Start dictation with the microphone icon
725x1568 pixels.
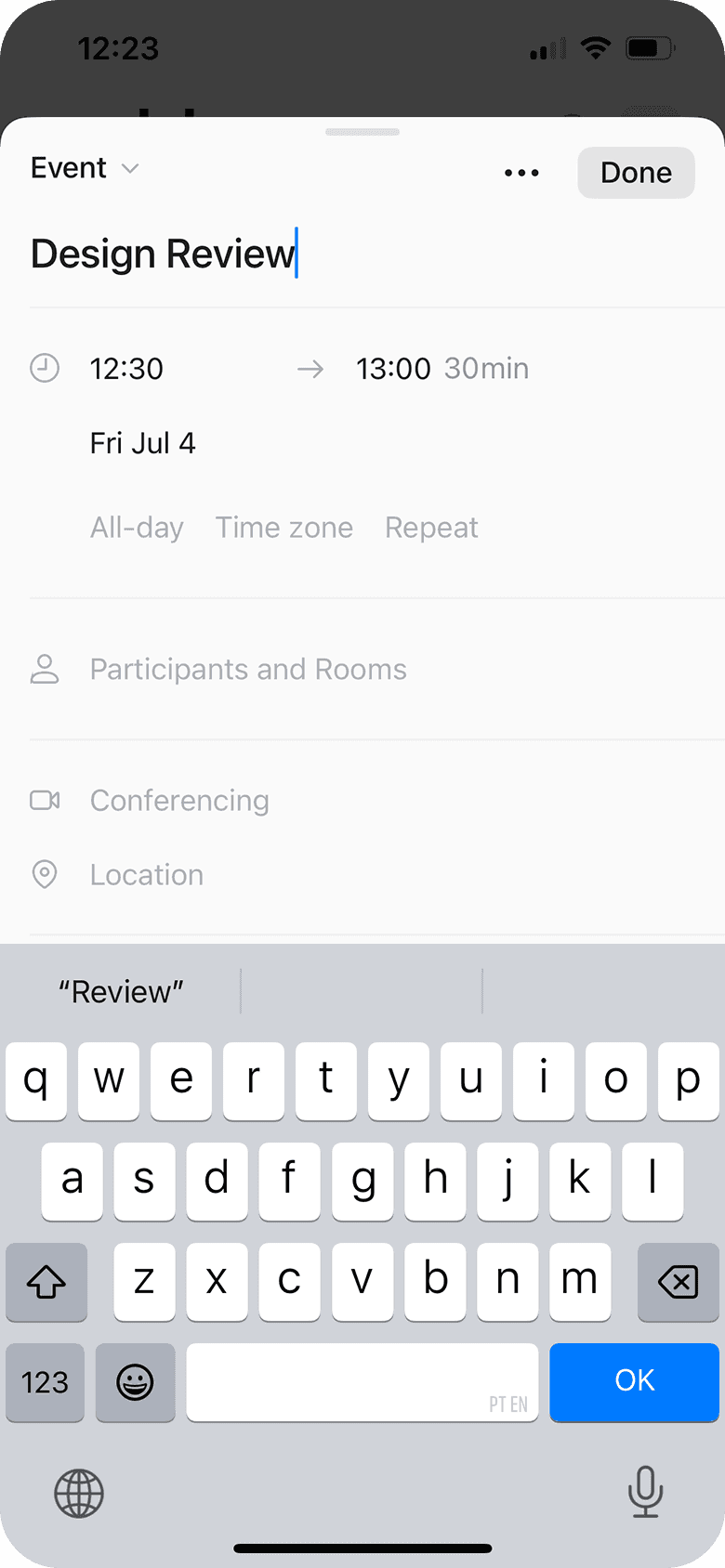(x=645, y=1492)
